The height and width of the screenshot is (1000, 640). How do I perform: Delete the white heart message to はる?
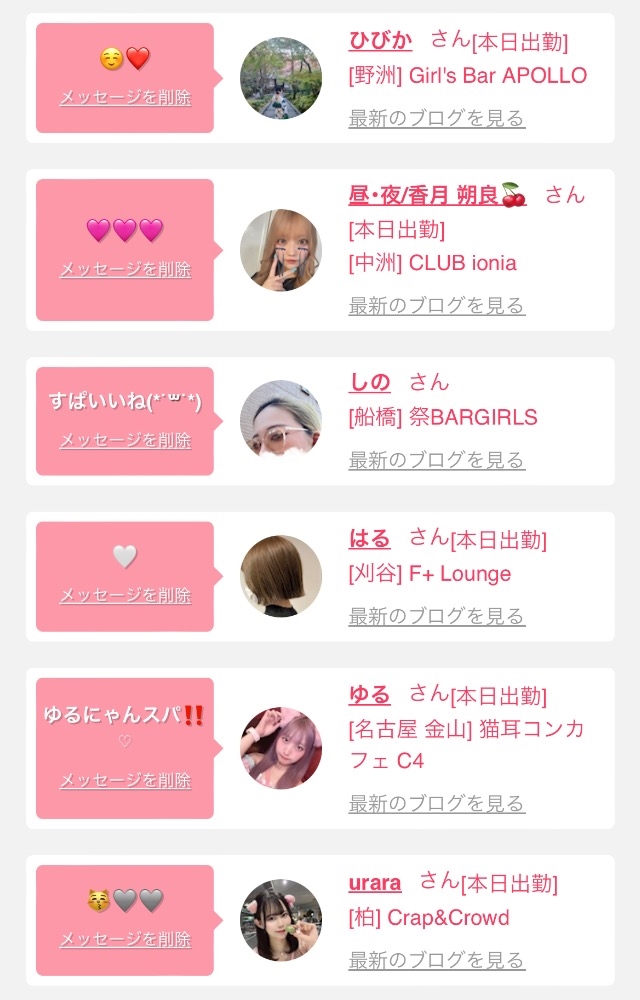[x=126, y=595]
